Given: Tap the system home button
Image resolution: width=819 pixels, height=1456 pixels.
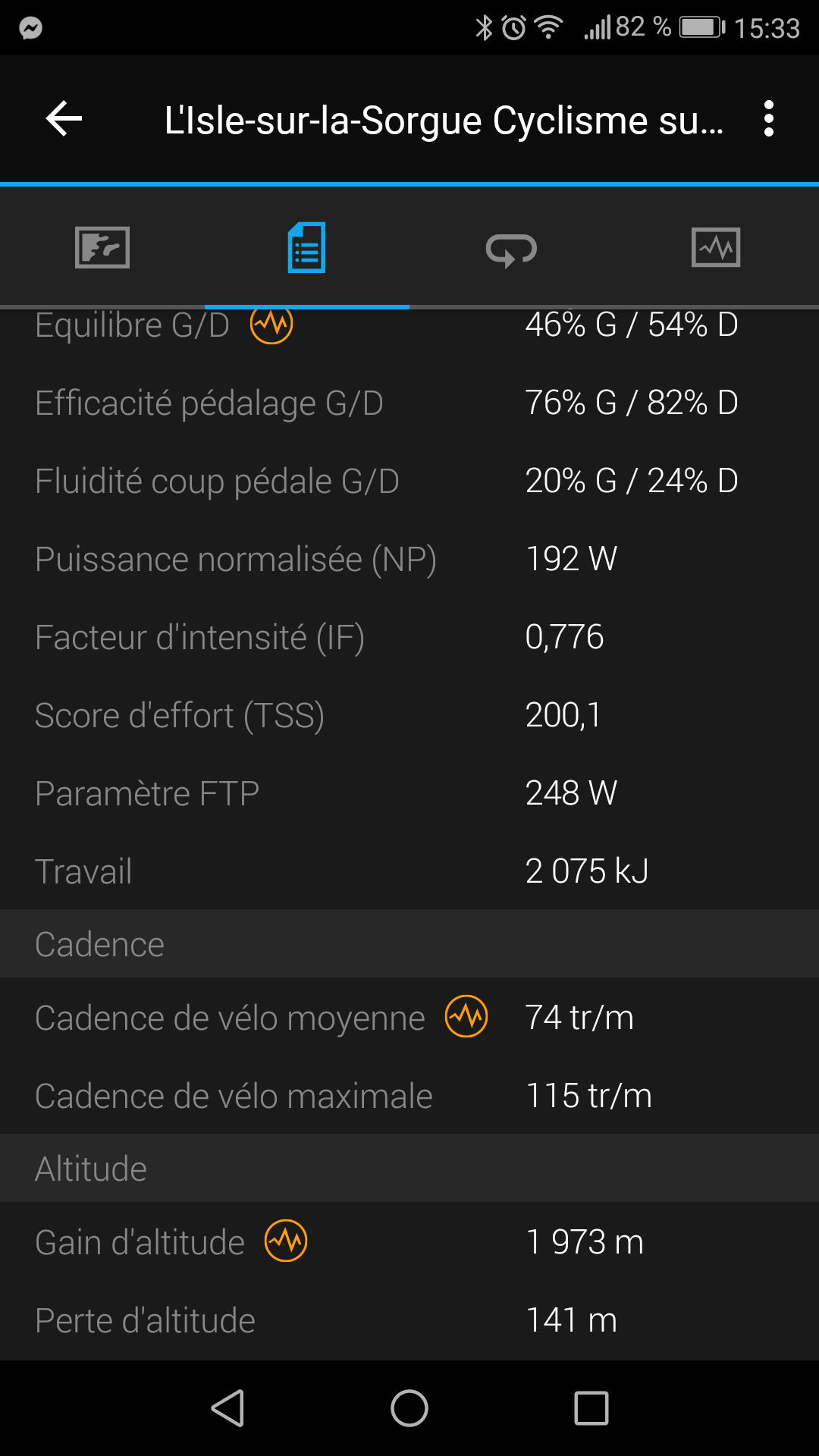Looking at the screenshot, I should [x=409, y=1408].
